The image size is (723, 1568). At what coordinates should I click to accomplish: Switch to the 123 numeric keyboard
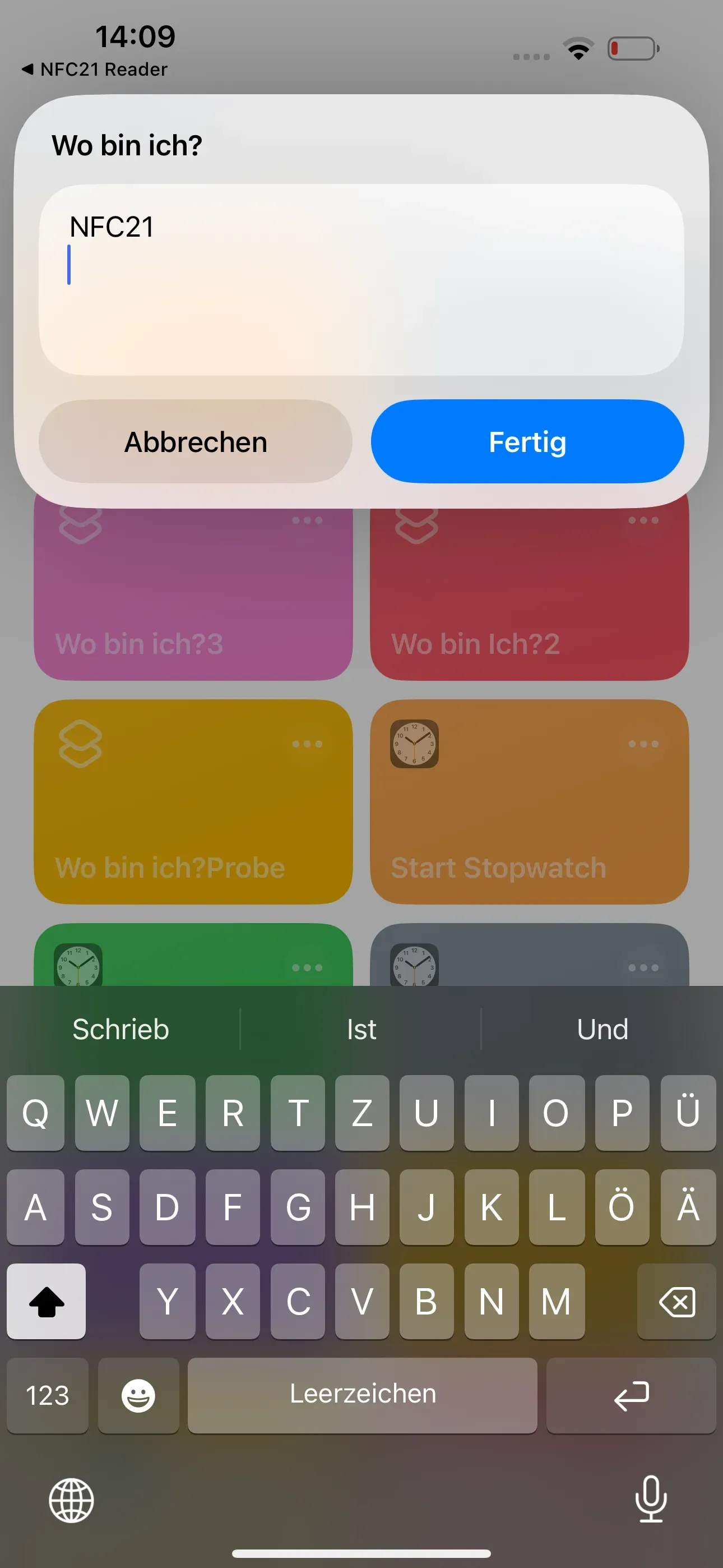point(48,1395)
